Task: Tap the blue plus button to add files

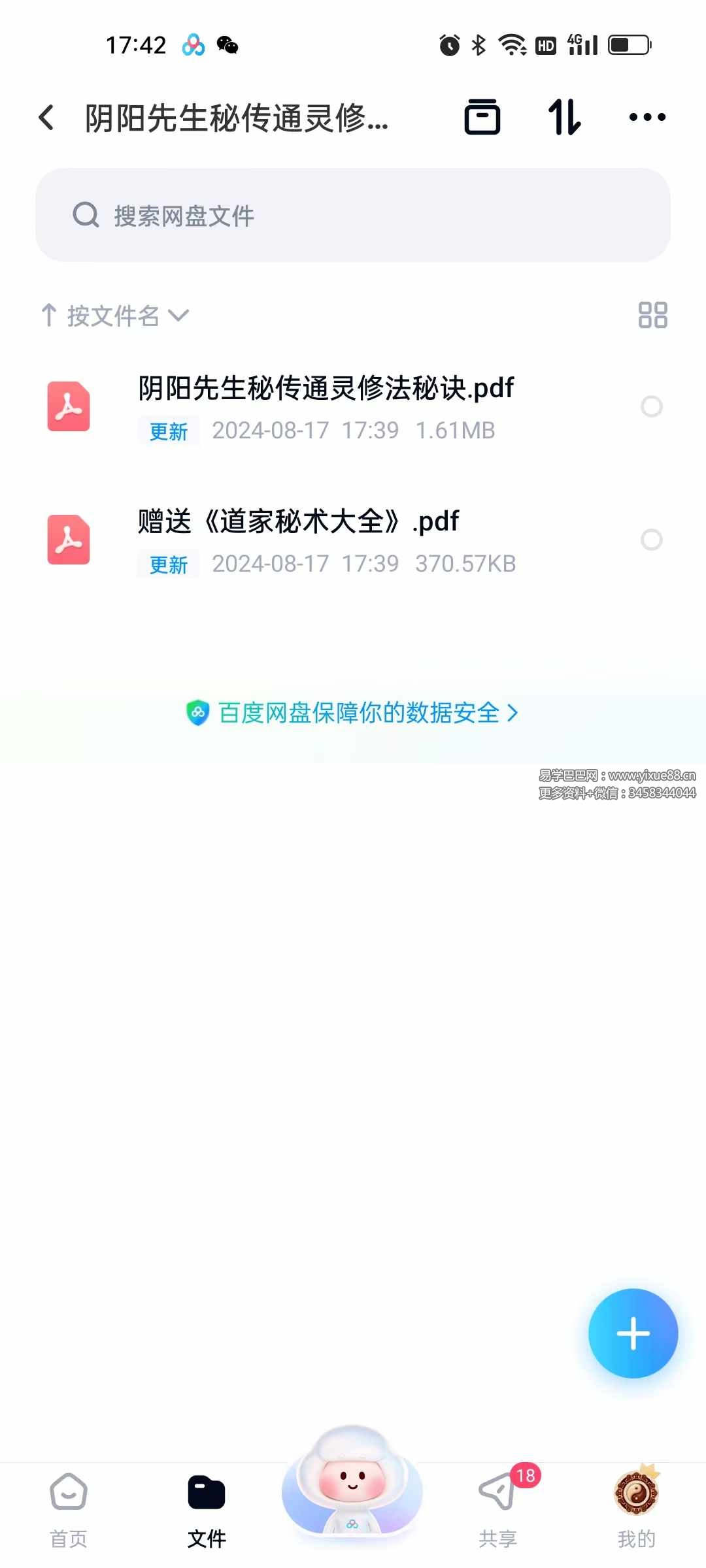Action: (632, 1333)
